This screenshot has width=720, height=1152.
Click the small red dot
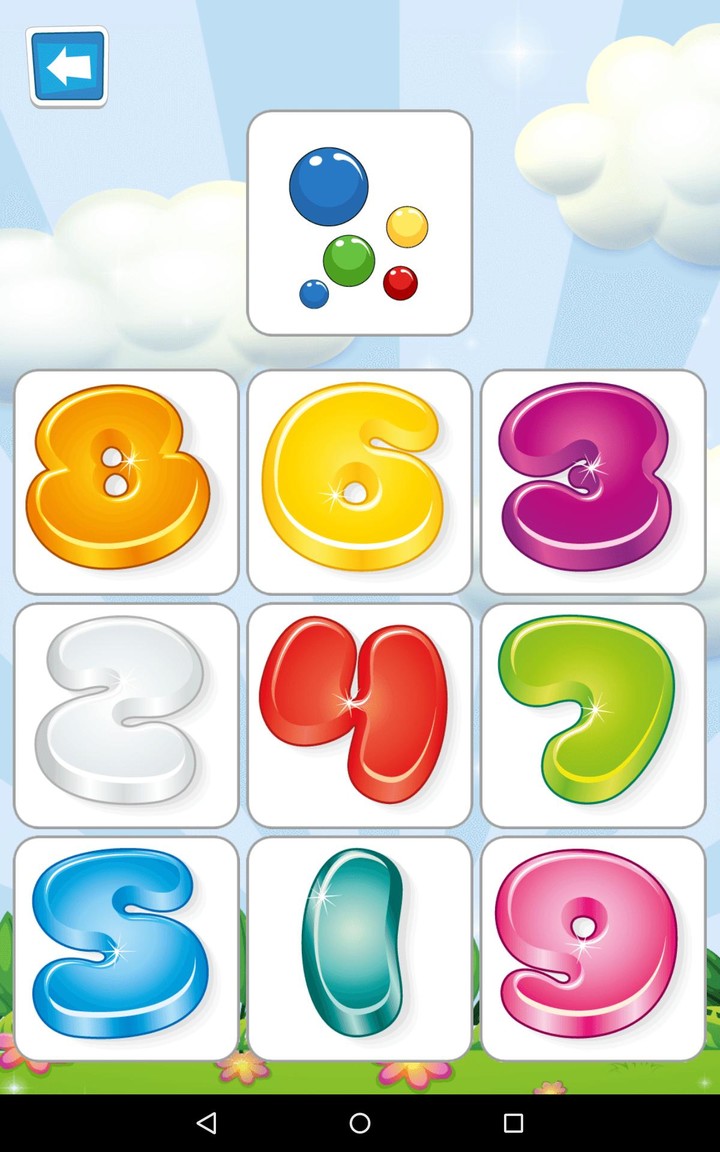click(x=399, y=283)
